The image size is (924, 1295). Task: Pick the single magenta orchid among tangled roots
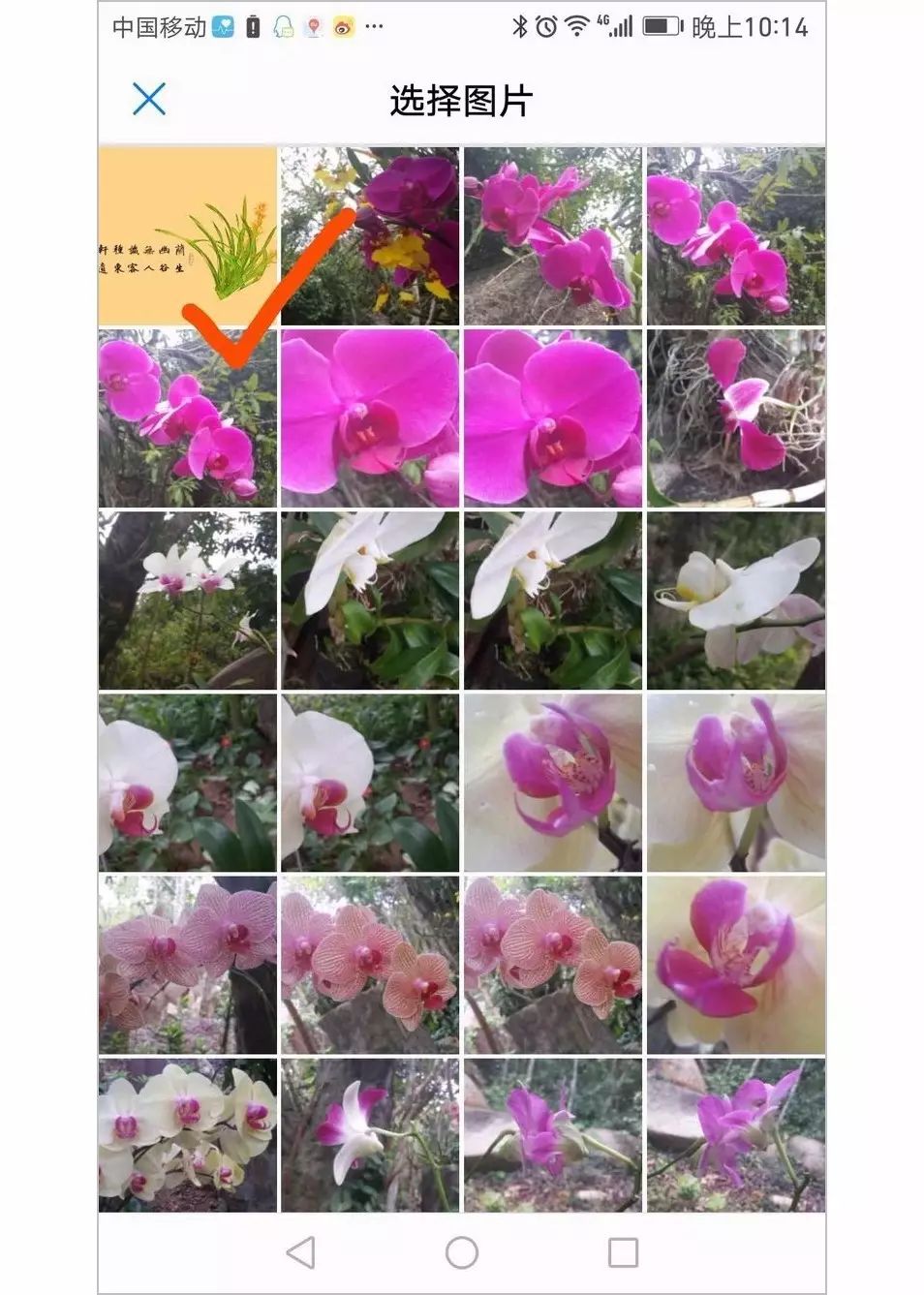[736, 418]
